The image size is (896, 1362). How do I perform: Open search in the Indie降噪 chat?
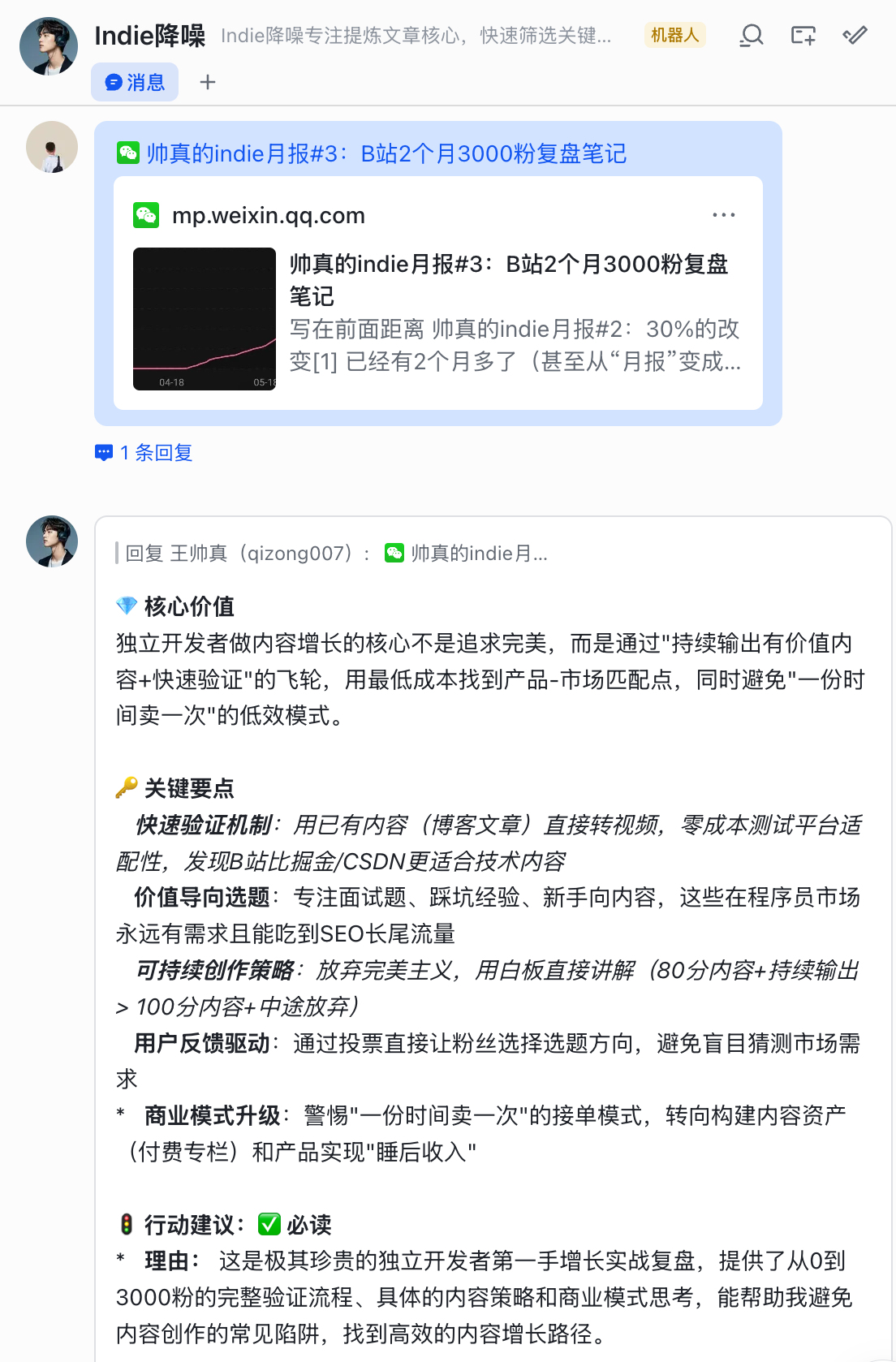[x=752, y=35]
